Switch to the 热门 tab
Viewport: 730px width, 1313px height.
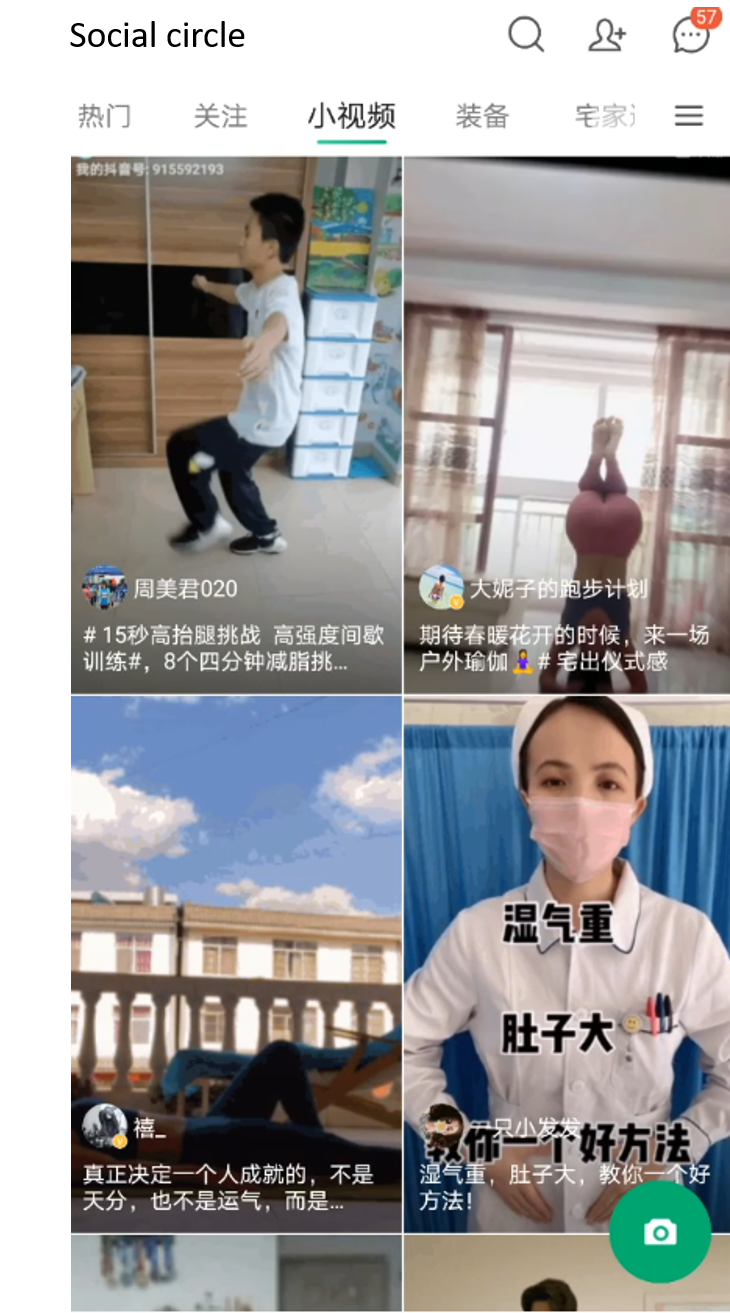point(104,116)
